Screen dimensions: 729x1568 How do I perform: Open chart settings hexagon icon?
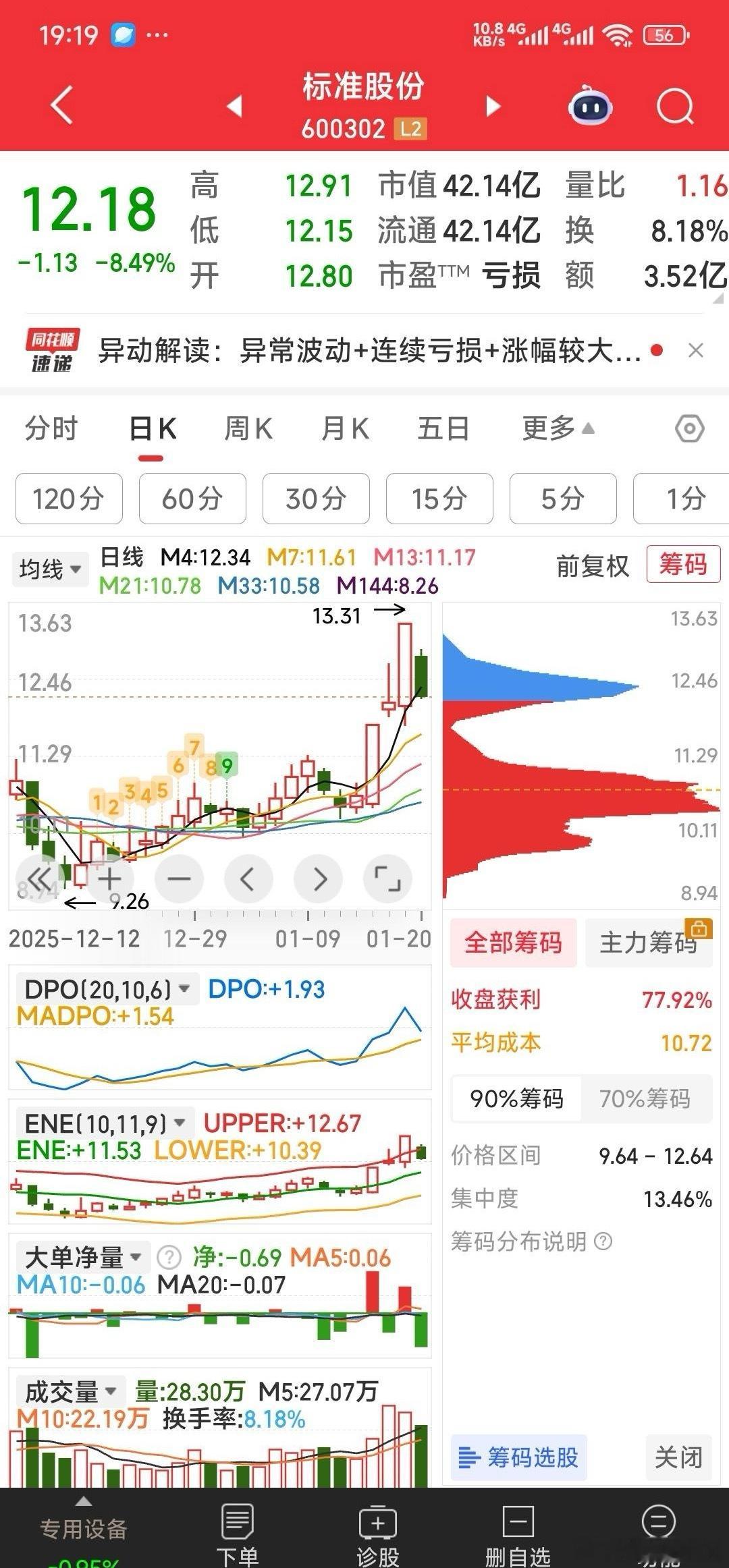(689, 429)
